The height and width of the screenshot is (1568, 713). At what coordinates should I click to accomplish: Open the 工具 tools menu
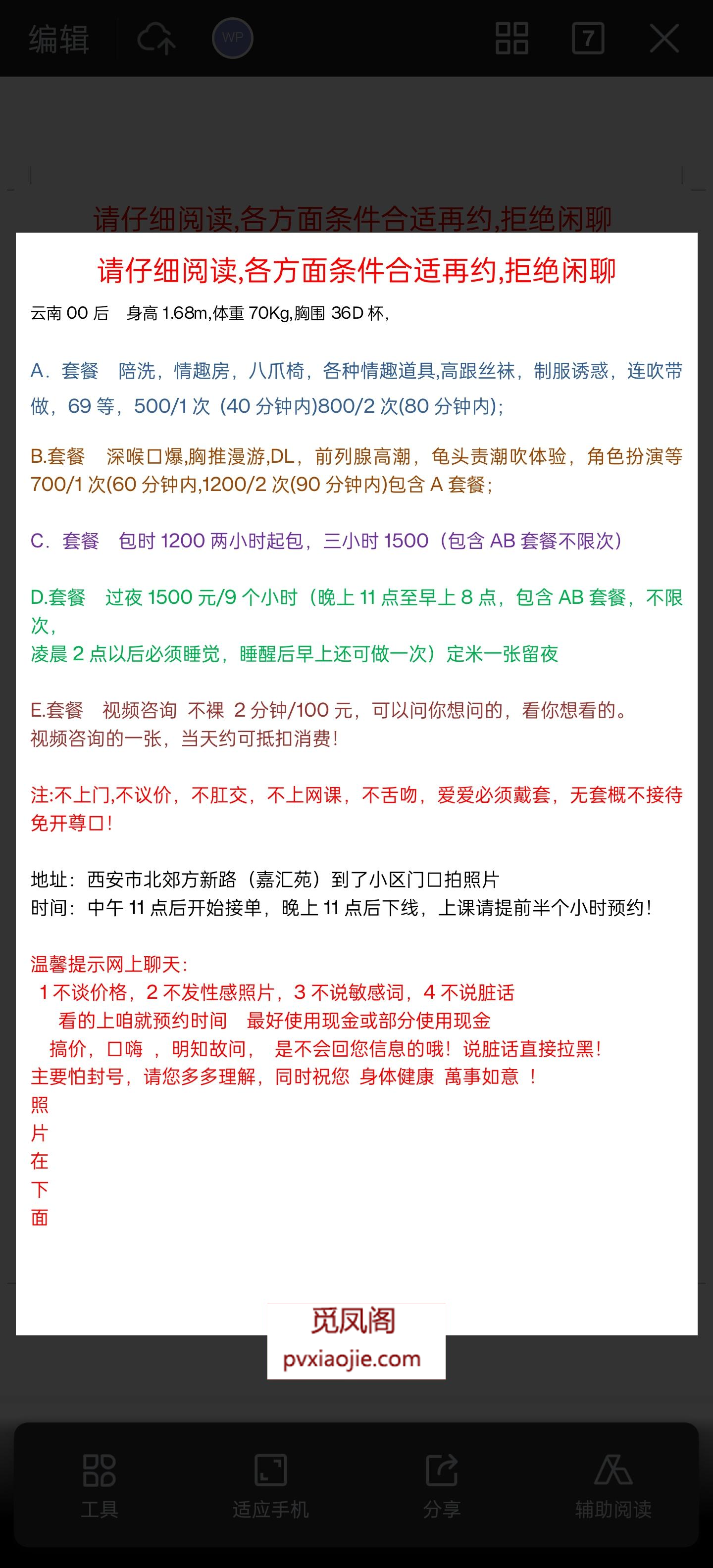99,1485
